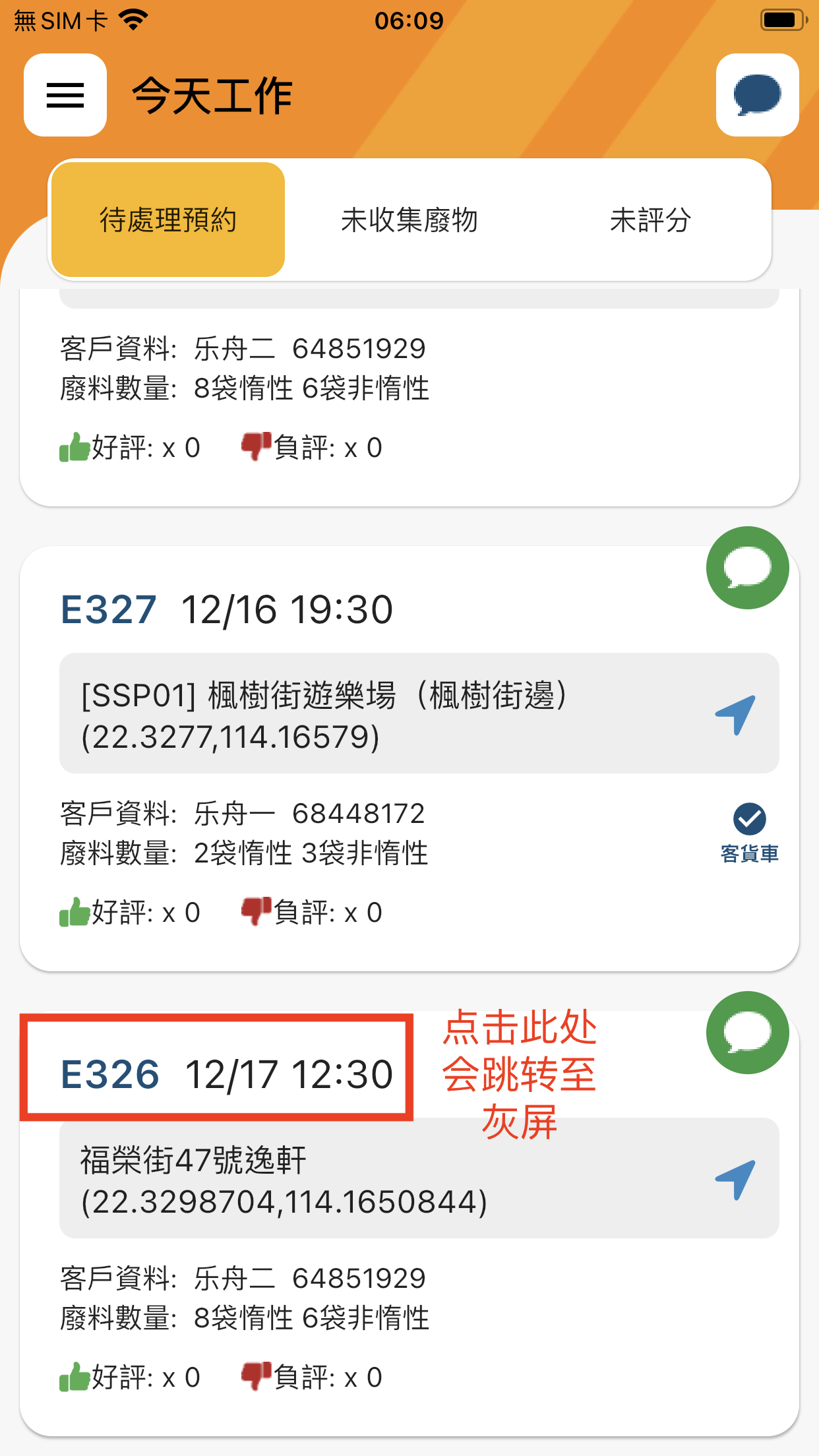Navigate to 福榮街47號逸軒 location
This screenshot has width=819, height=1456.
coord(736,1180)
